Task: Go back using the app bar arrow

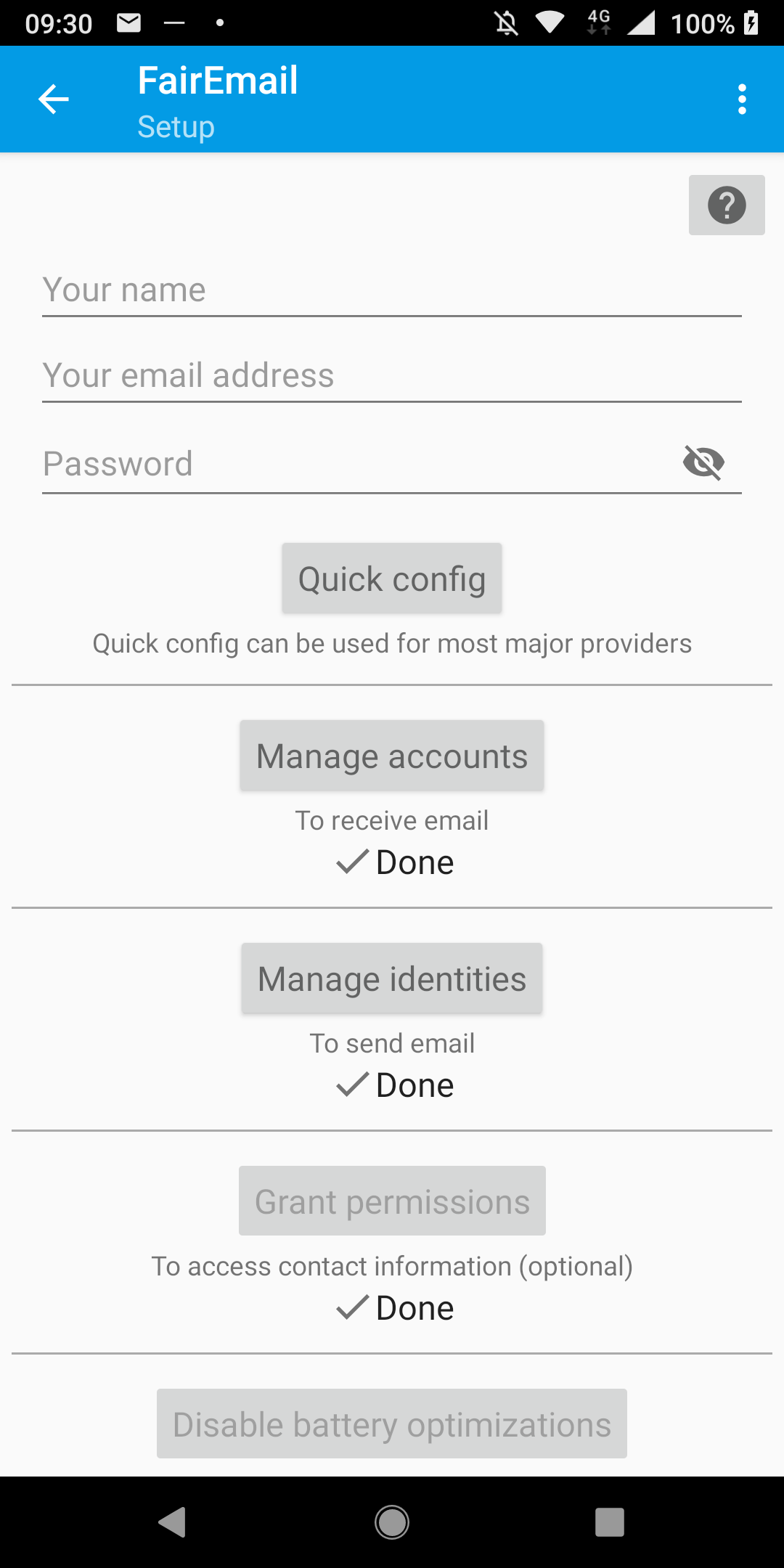Action: click(x=53, y=99)
